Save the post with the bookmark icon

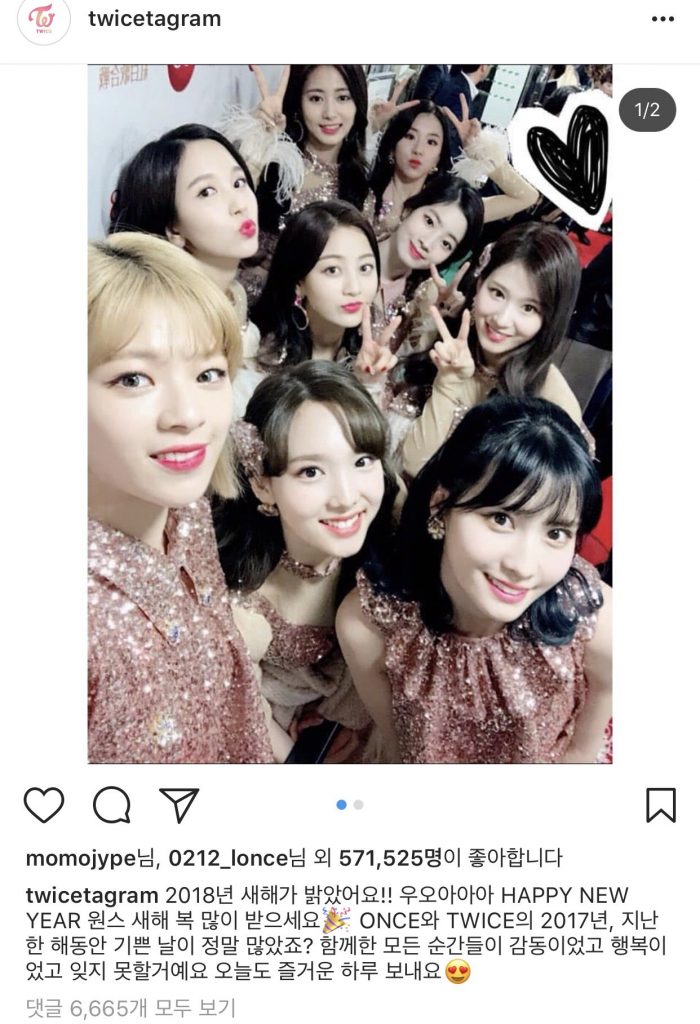click(660, 805)
